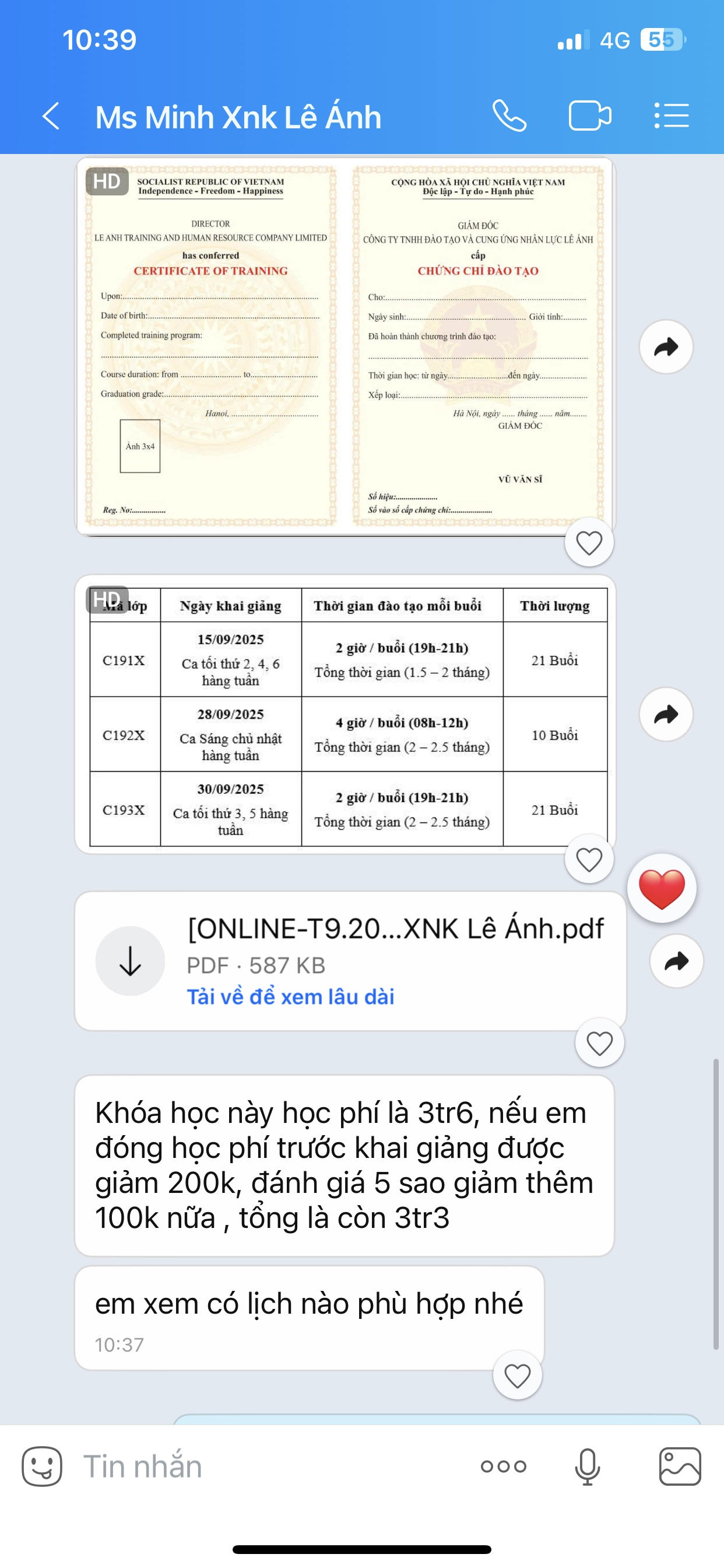
Task: Start a video call with Ms Minh
Action: [x=589, y=116]
